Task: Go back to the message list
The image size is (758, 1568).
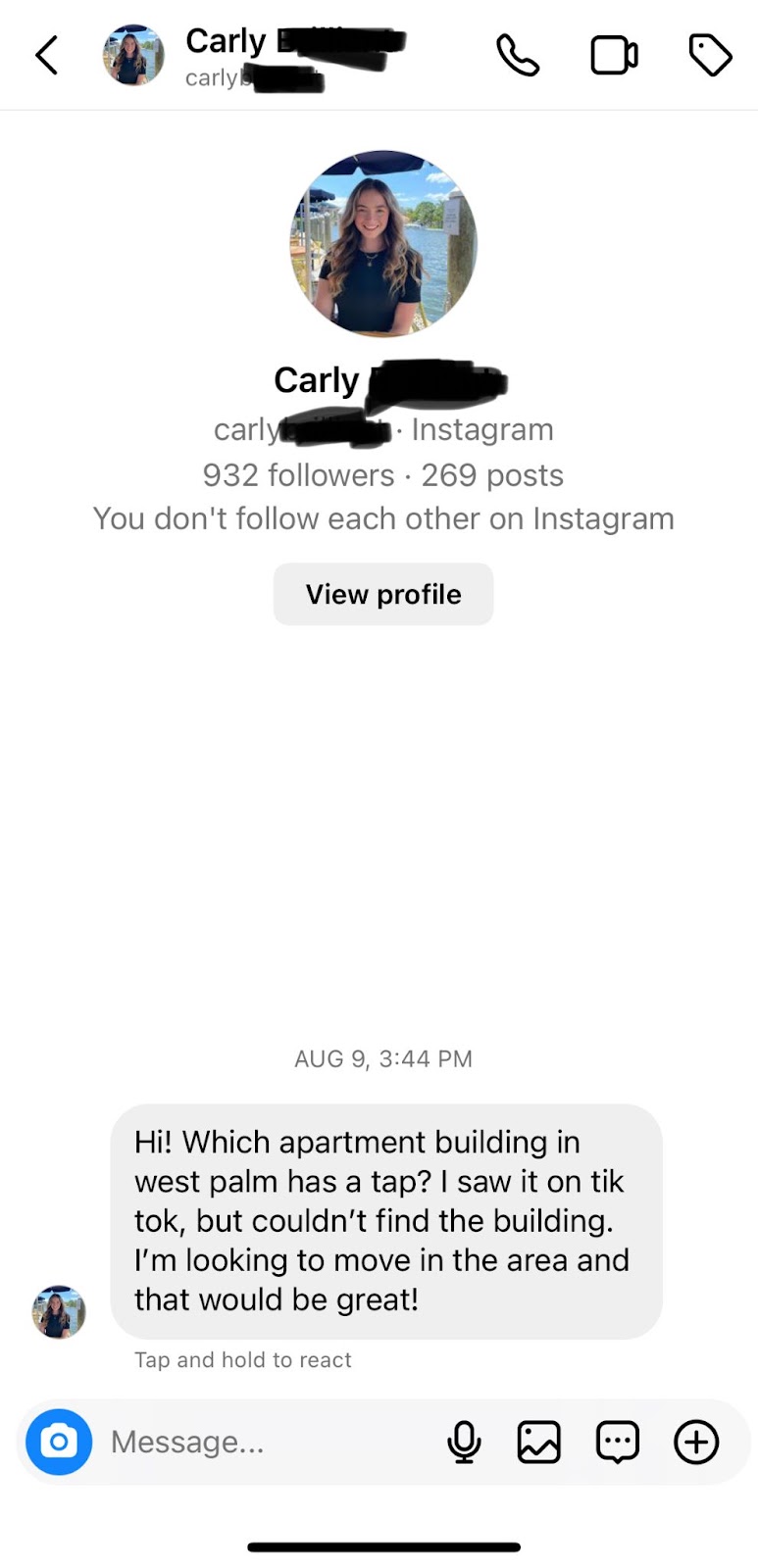Action: point(47,55)
